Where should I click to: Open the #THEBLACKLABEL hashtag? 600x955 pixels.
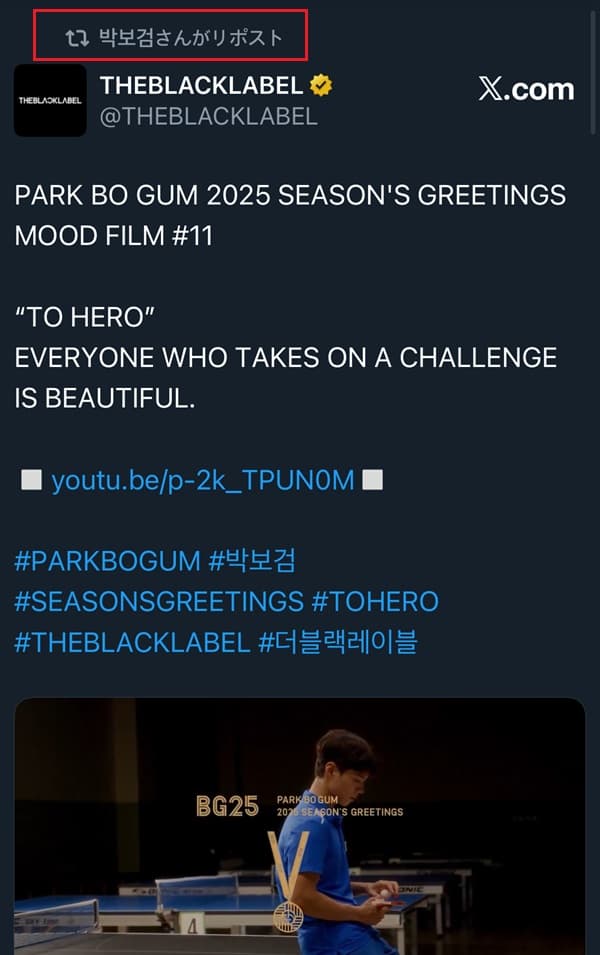pos(132,642)
